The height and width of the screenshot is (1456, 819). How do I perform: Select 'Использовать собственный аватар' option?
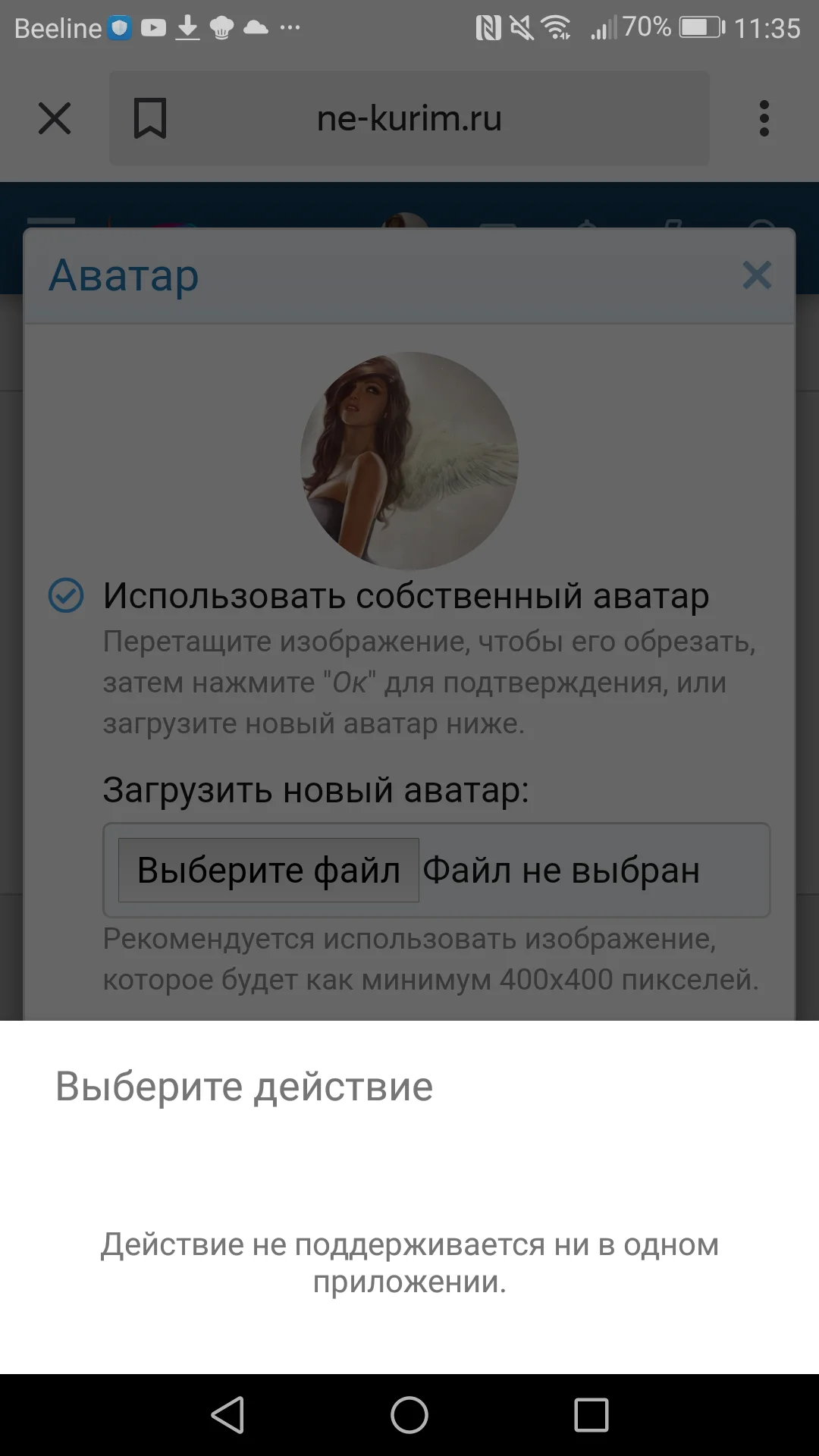67,596
